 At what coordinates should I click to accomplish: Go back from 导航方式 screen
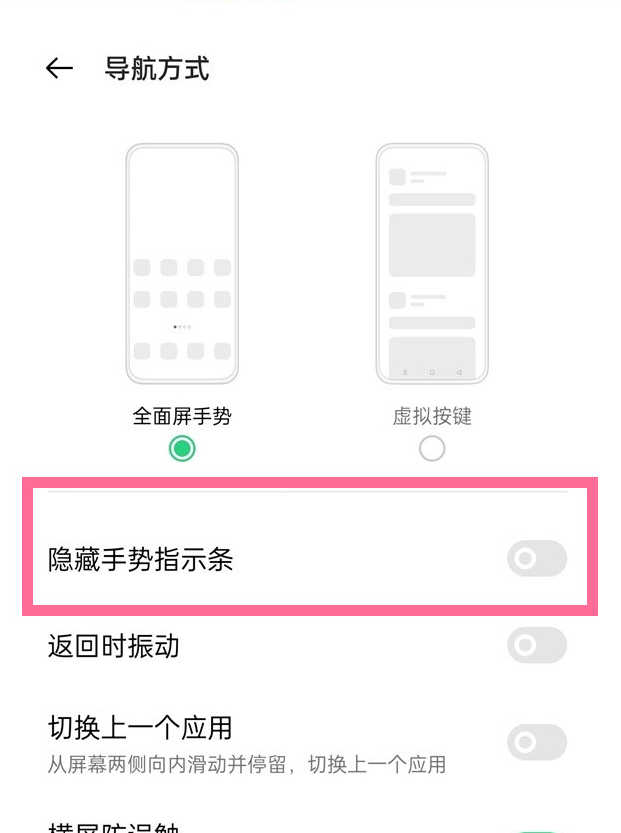click(x=60, y=68)
